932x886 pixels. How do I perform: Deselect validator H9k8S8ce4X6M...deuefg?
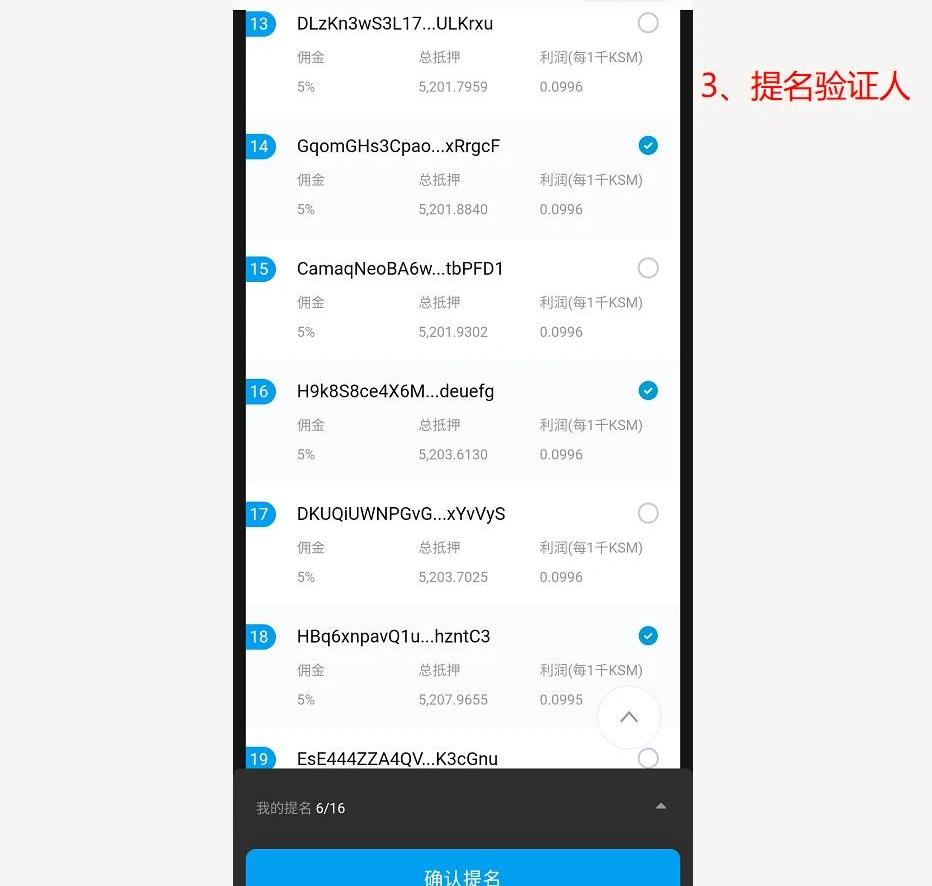coord(648,391)
